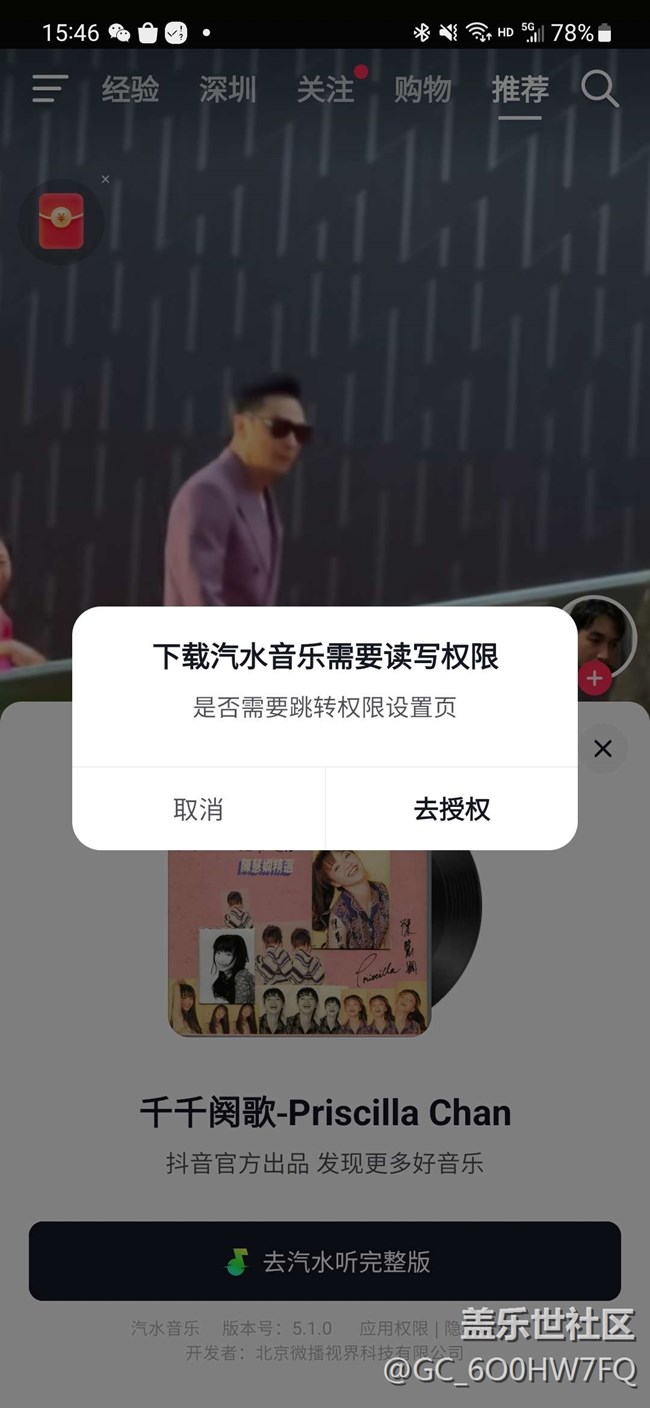Tap 去汽水听完整版 button
Viewport: 650px width, 1408px height.
(325, 1261)
